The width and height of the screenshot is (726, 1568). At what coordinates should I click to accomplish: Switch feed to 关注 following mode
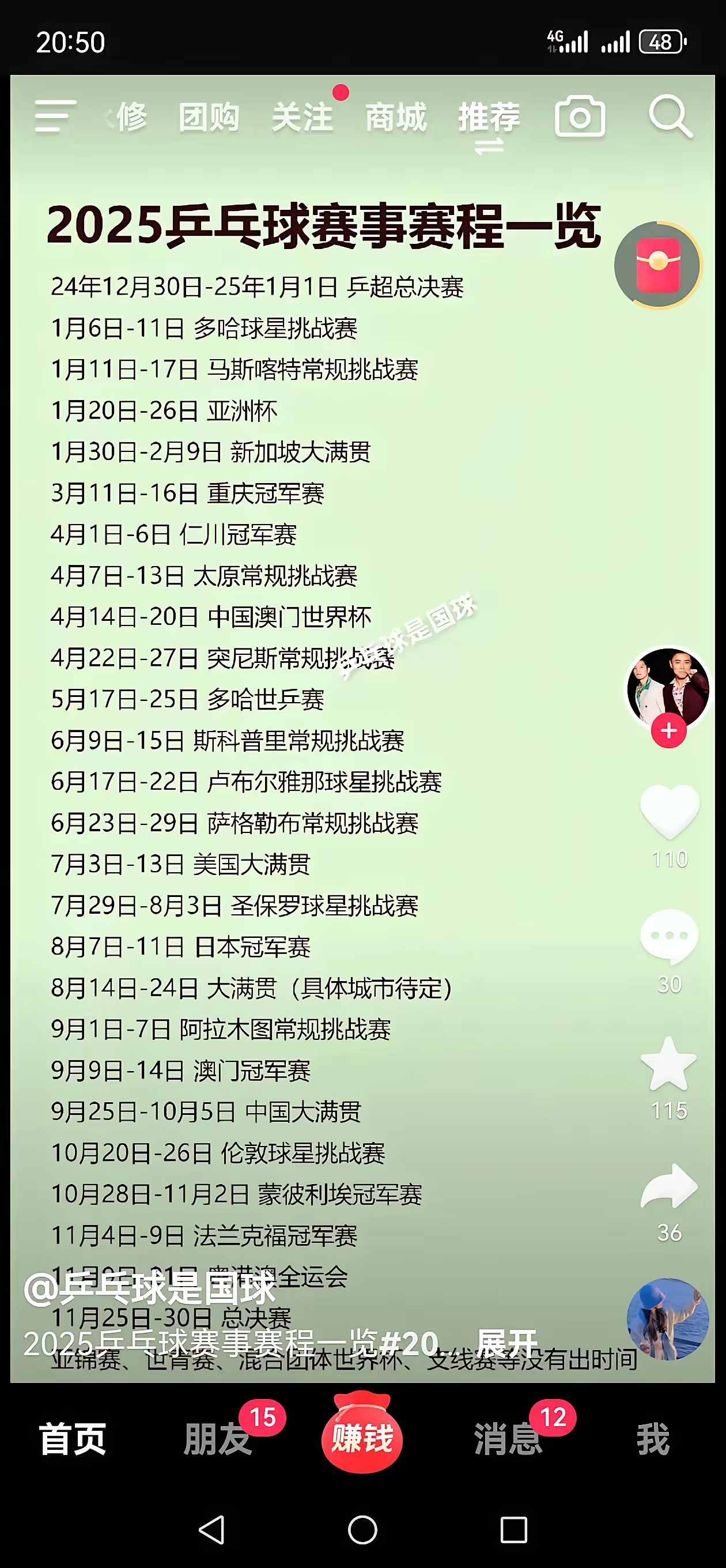coord(302,116)
